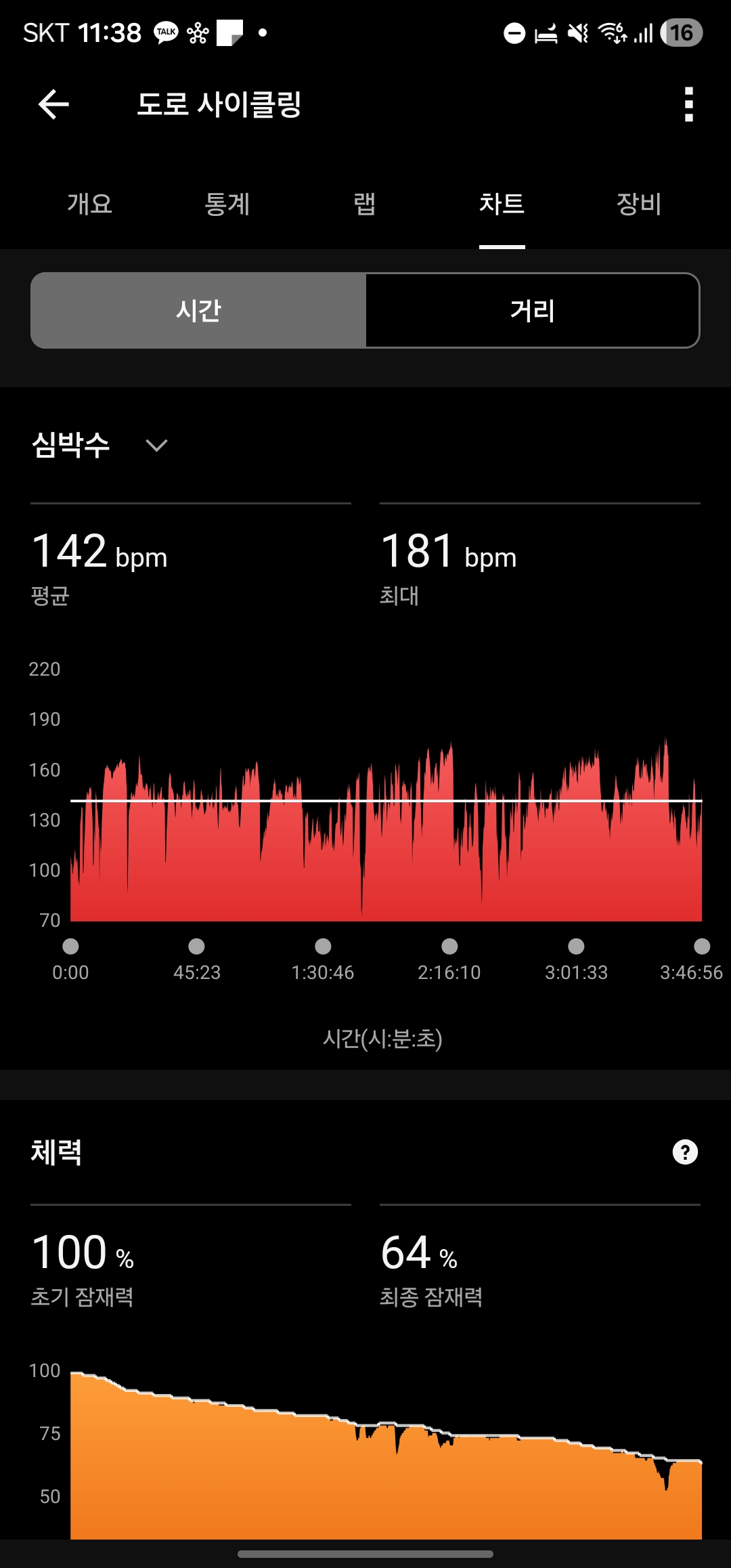Select the 시간 segment
This screenshot has height=1568, width=731.
click(x=198, y=311)
